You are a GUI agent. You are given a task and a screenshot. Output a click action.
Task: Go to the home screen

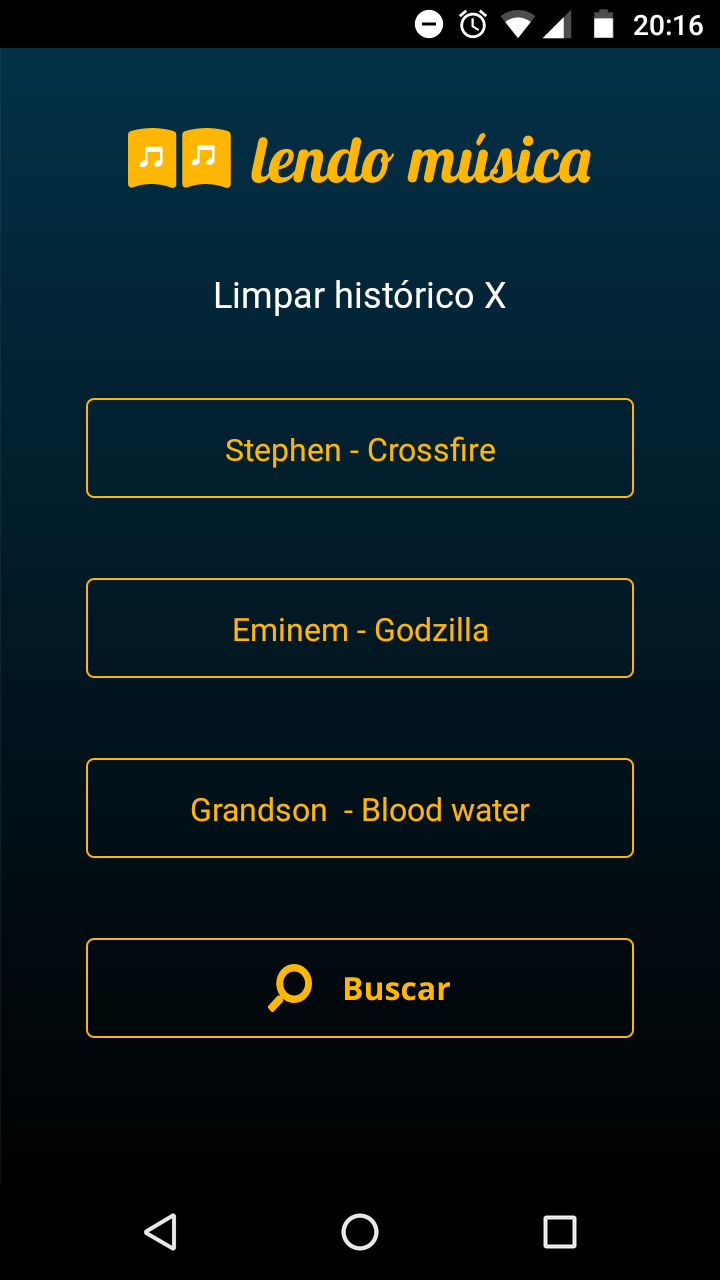pyautogui.click(x=360, y=1232)
